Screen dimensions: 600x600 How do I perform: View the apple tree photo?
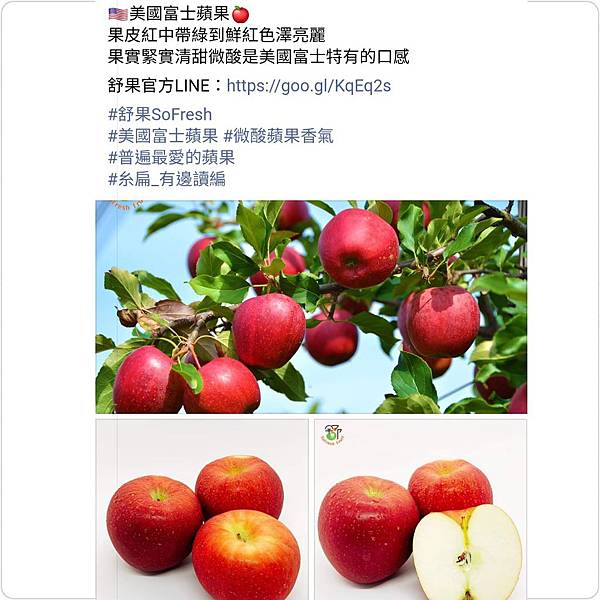click(x=311, y=307)
